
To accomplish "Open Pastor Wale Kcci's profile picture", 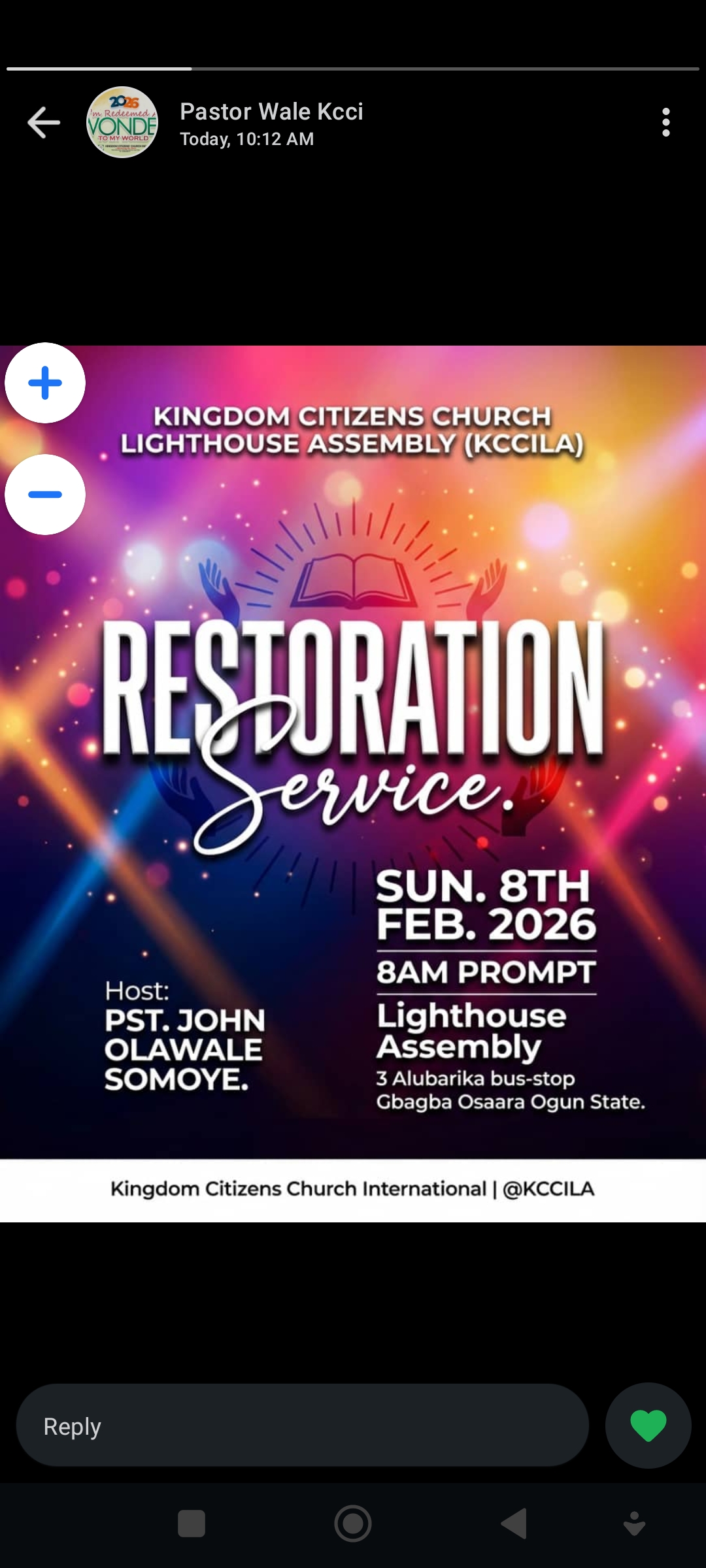I will click(122, 123).
